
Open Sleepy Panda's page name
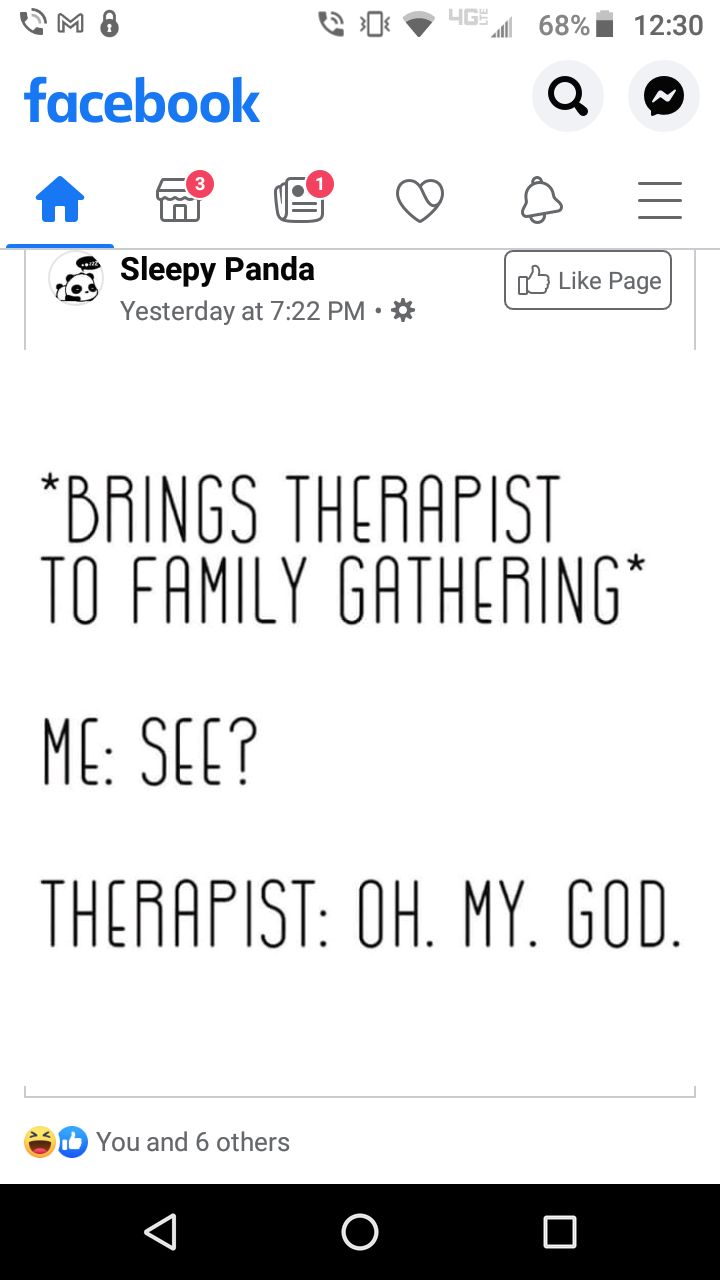point(217,269)
